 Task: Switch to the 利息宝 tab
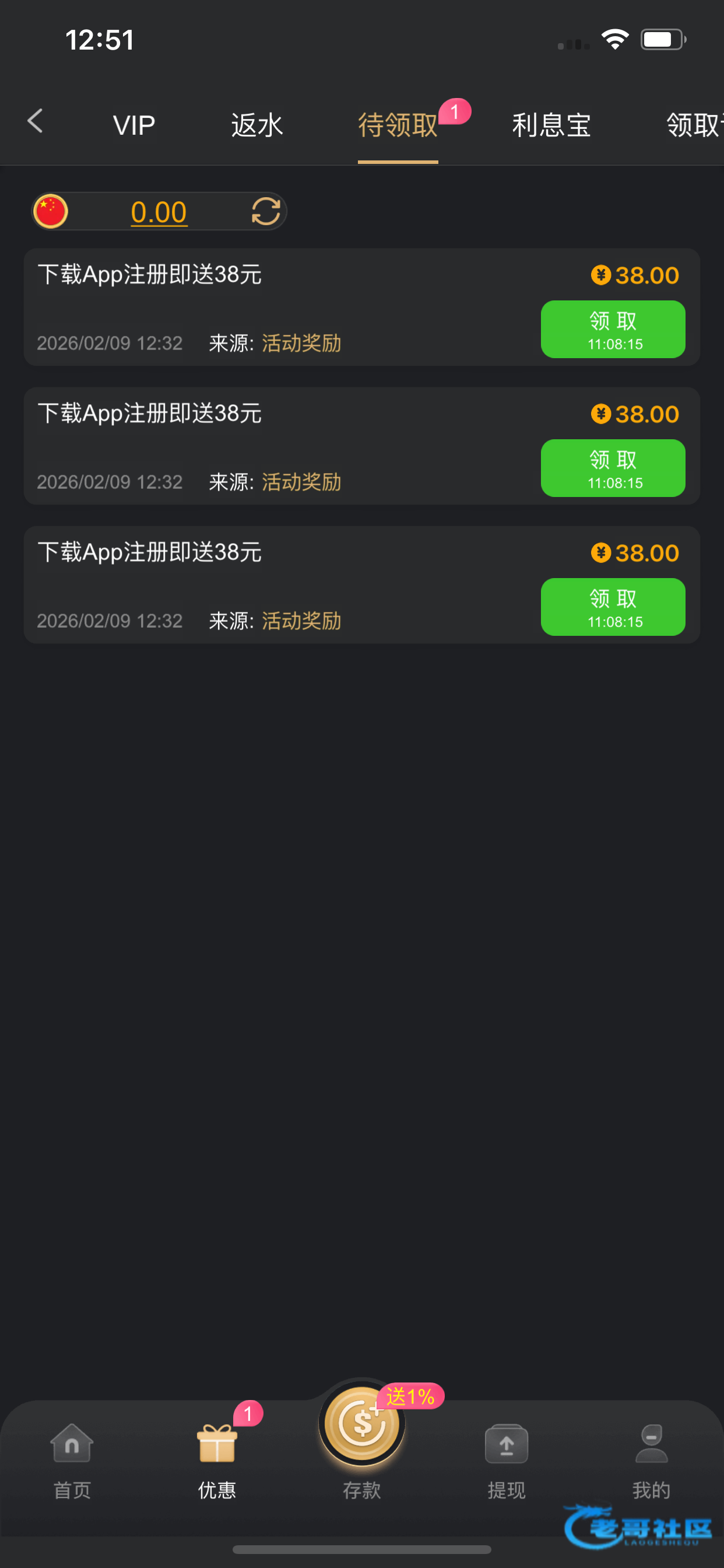click(551, 125)
